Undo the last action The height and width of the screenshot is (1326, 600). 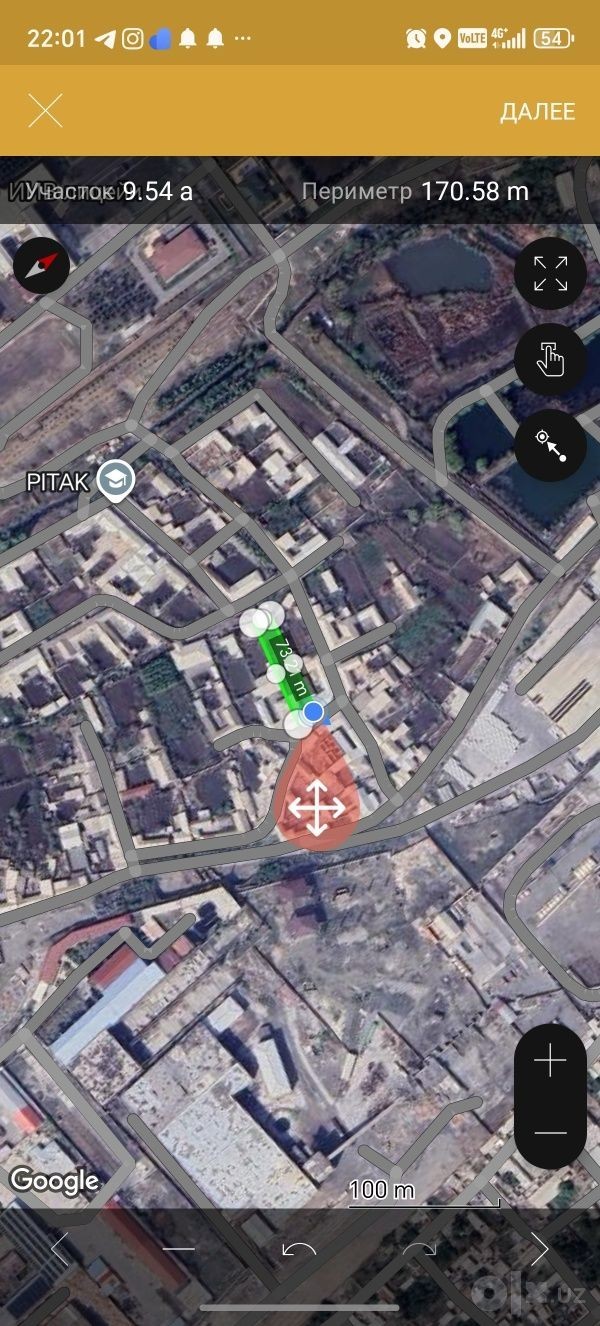pos(299,1249)
